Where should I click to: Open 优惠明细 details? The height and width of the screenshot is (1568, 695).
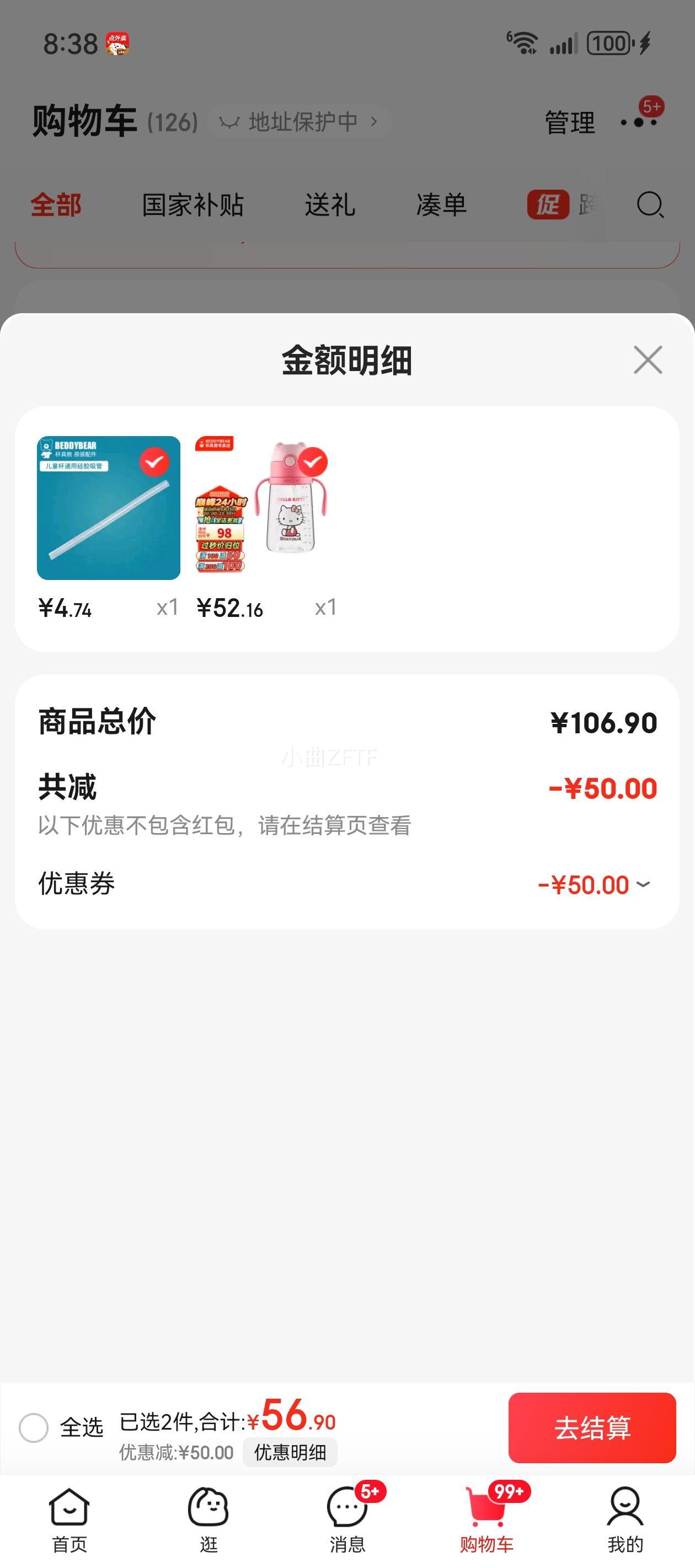pyautogui.click(x=290, y=1452)
